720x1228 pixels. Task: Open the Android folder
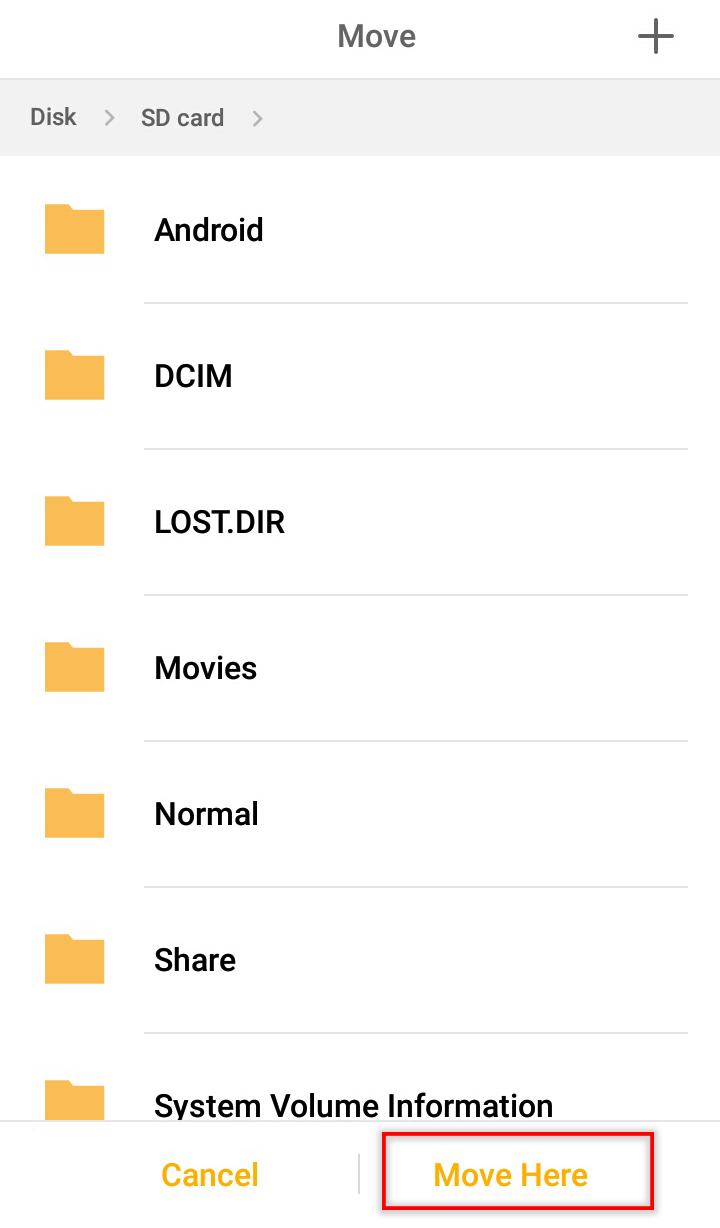click(x=209, y=230)
